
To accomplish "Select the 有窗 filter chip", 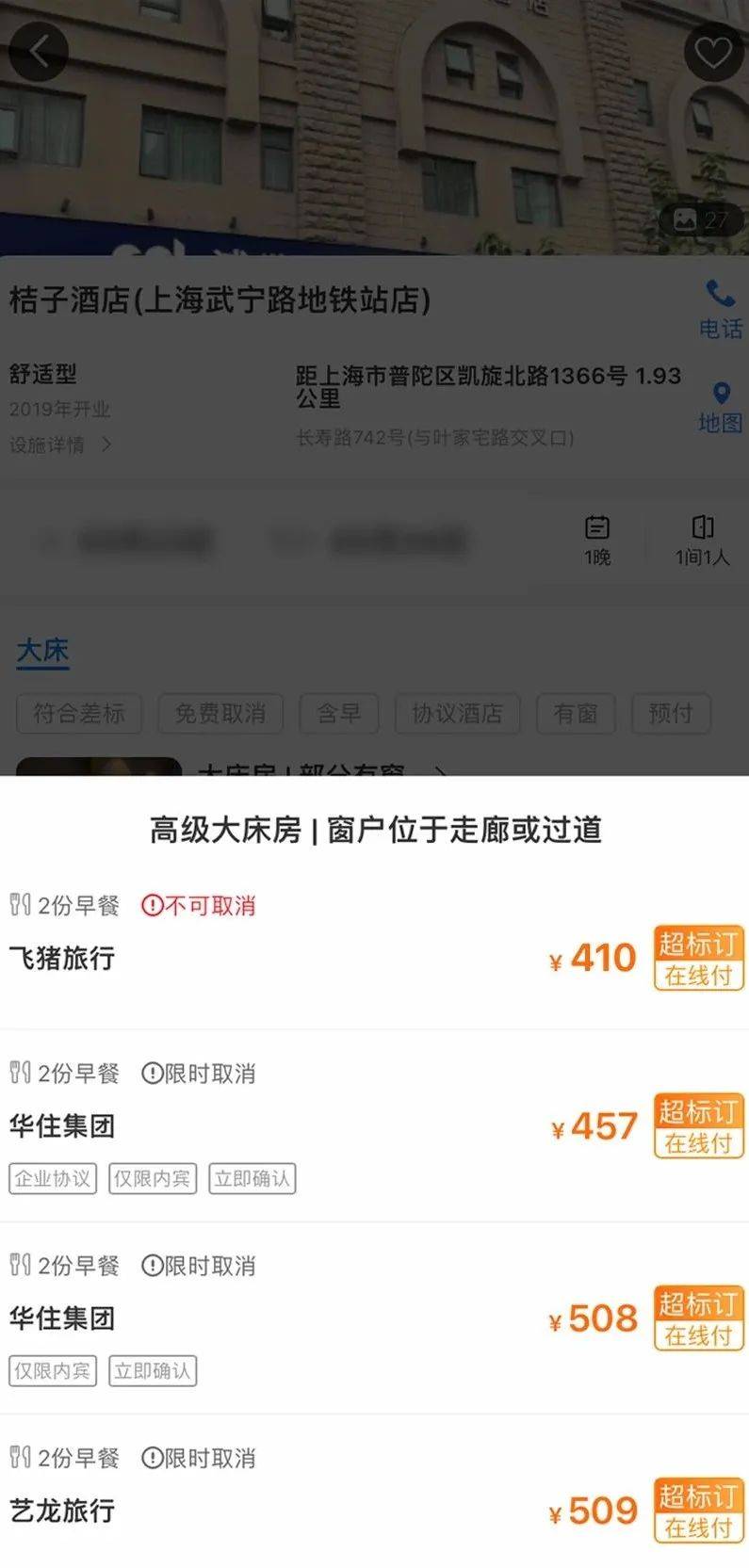I will click(x=576, y=714).
